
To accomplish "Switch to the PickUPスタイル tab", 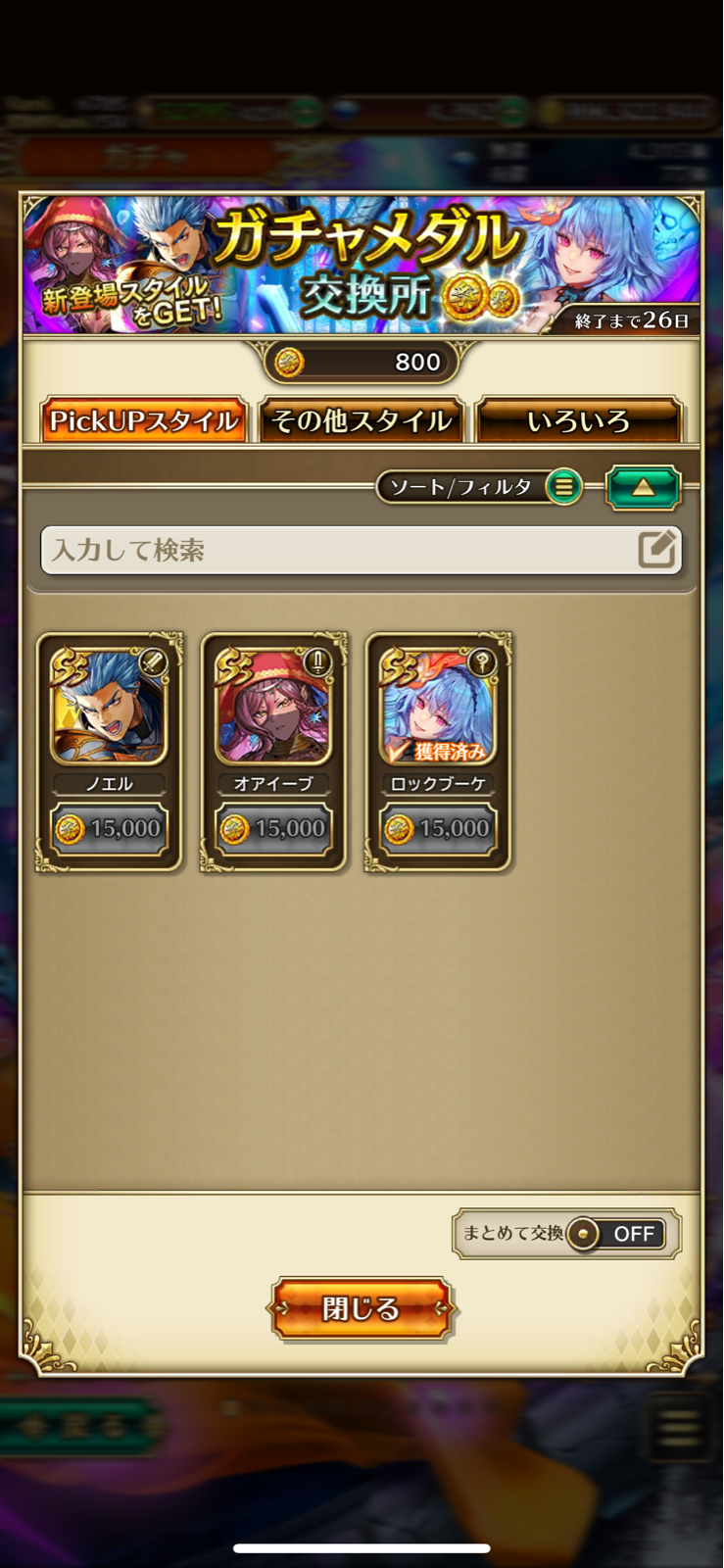I will pyautogui.click(x=143, y=420).
